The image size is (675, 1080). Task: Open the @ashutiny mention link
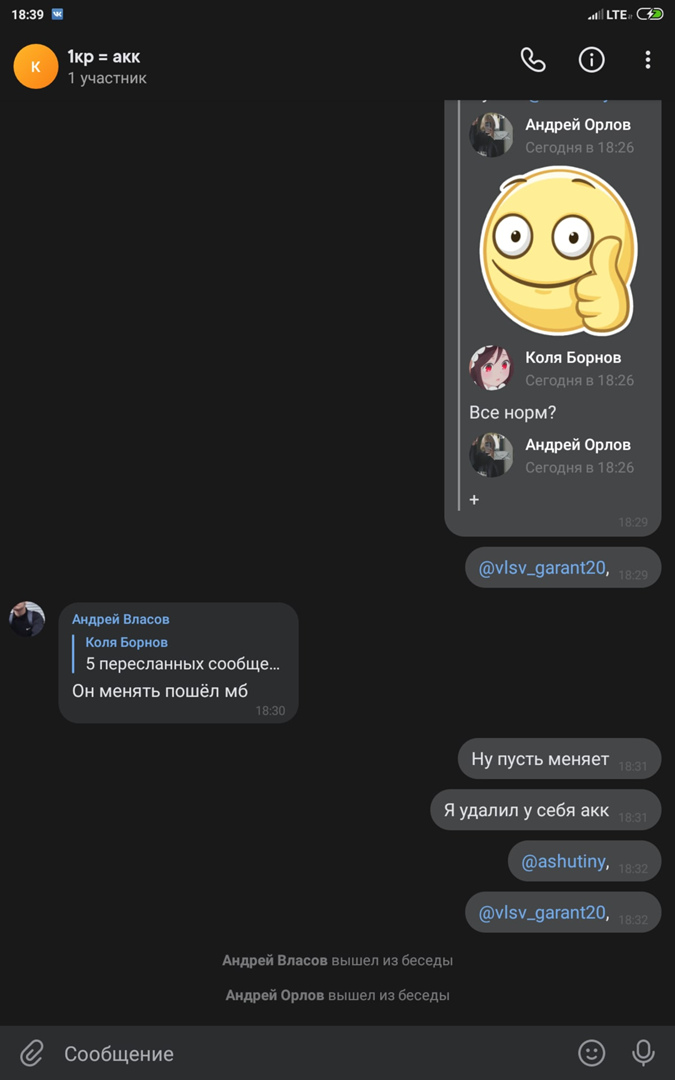563,861
